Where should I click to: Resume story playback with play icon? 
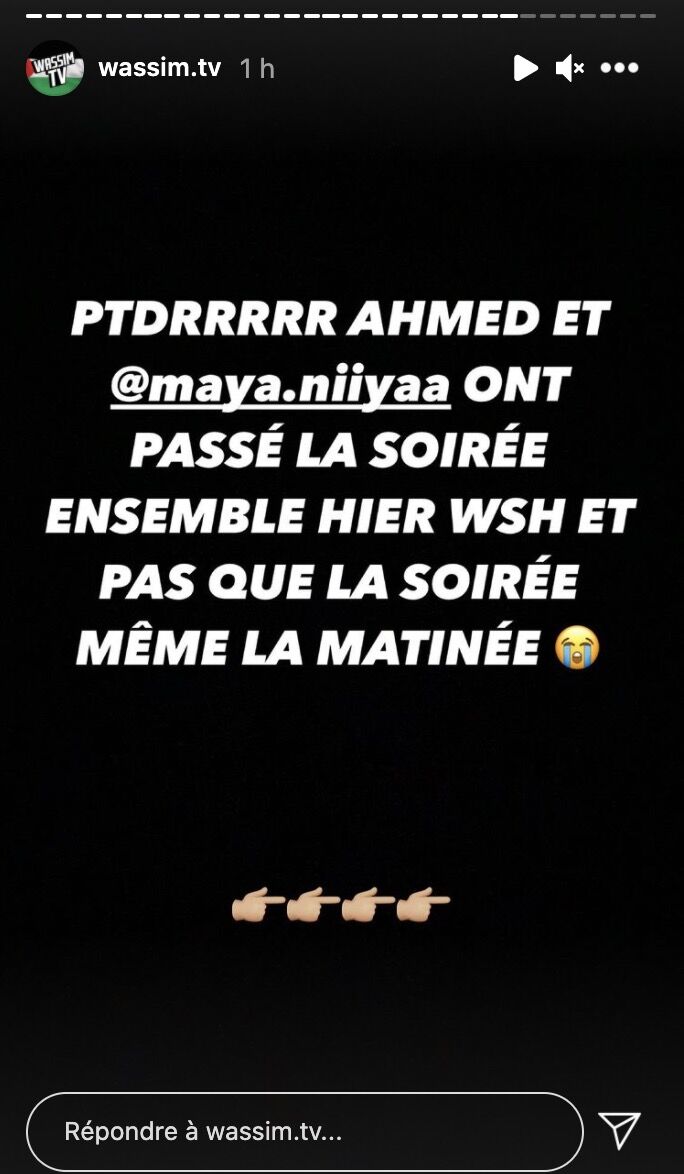coord(525,68)
